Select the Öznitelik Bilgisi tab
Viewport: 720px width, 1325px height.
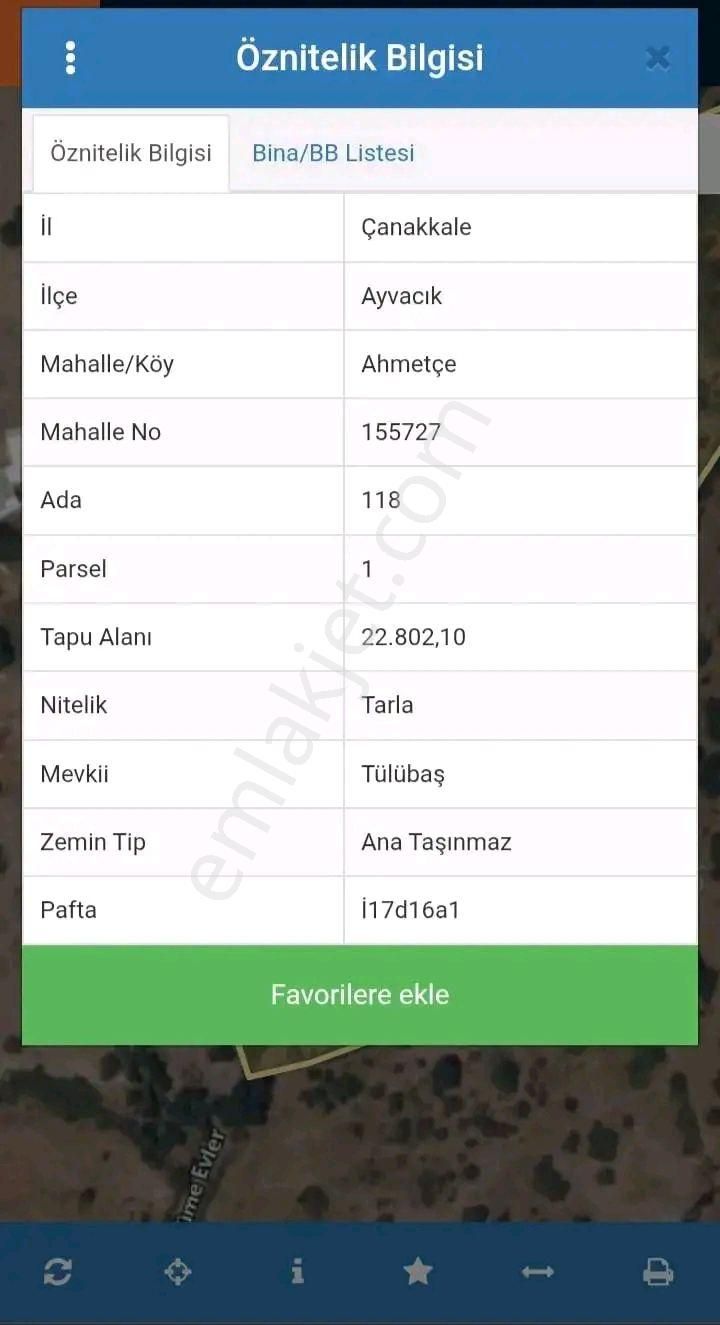pos(131,153)
